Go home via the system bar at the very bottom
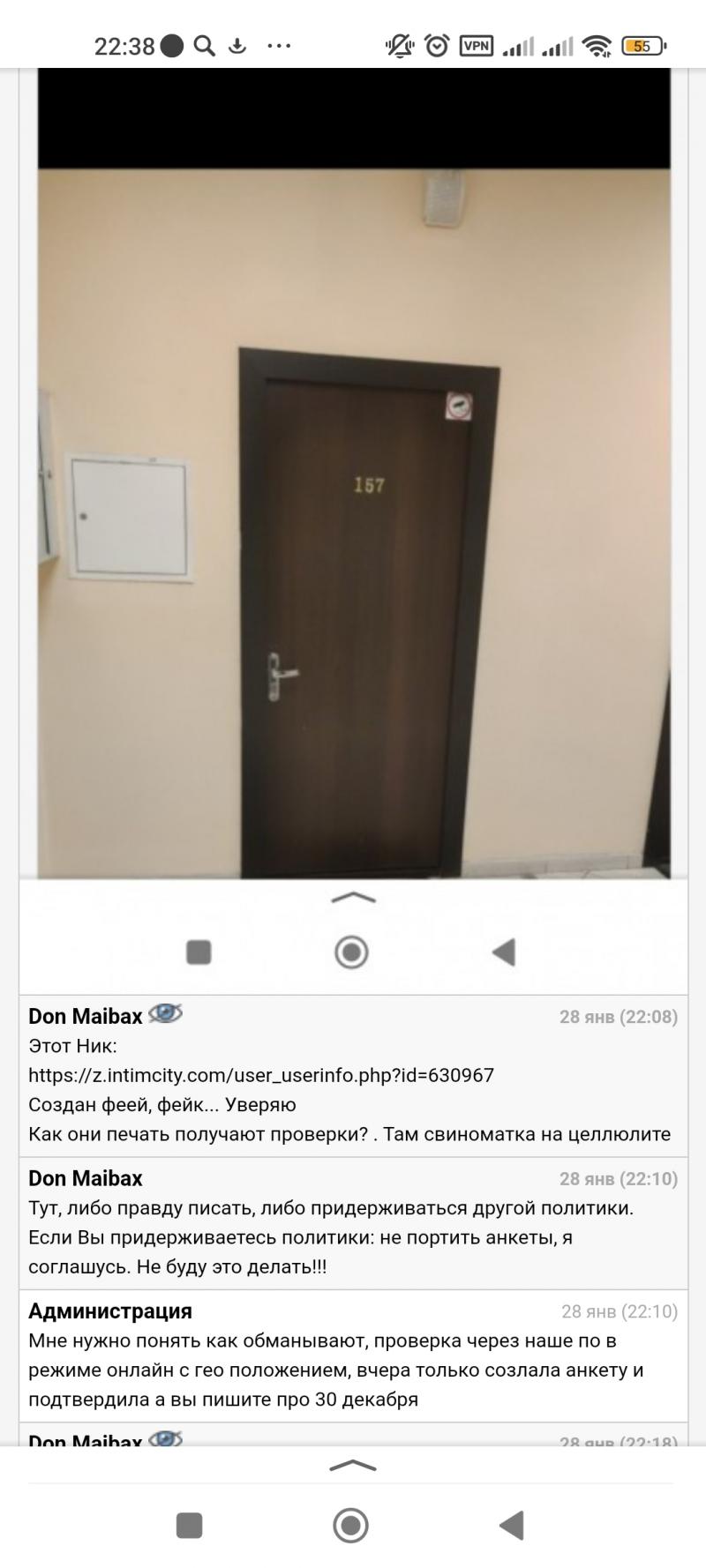Image resolution: width=706 pixels, height=1568 pixels. [350, 1525]
